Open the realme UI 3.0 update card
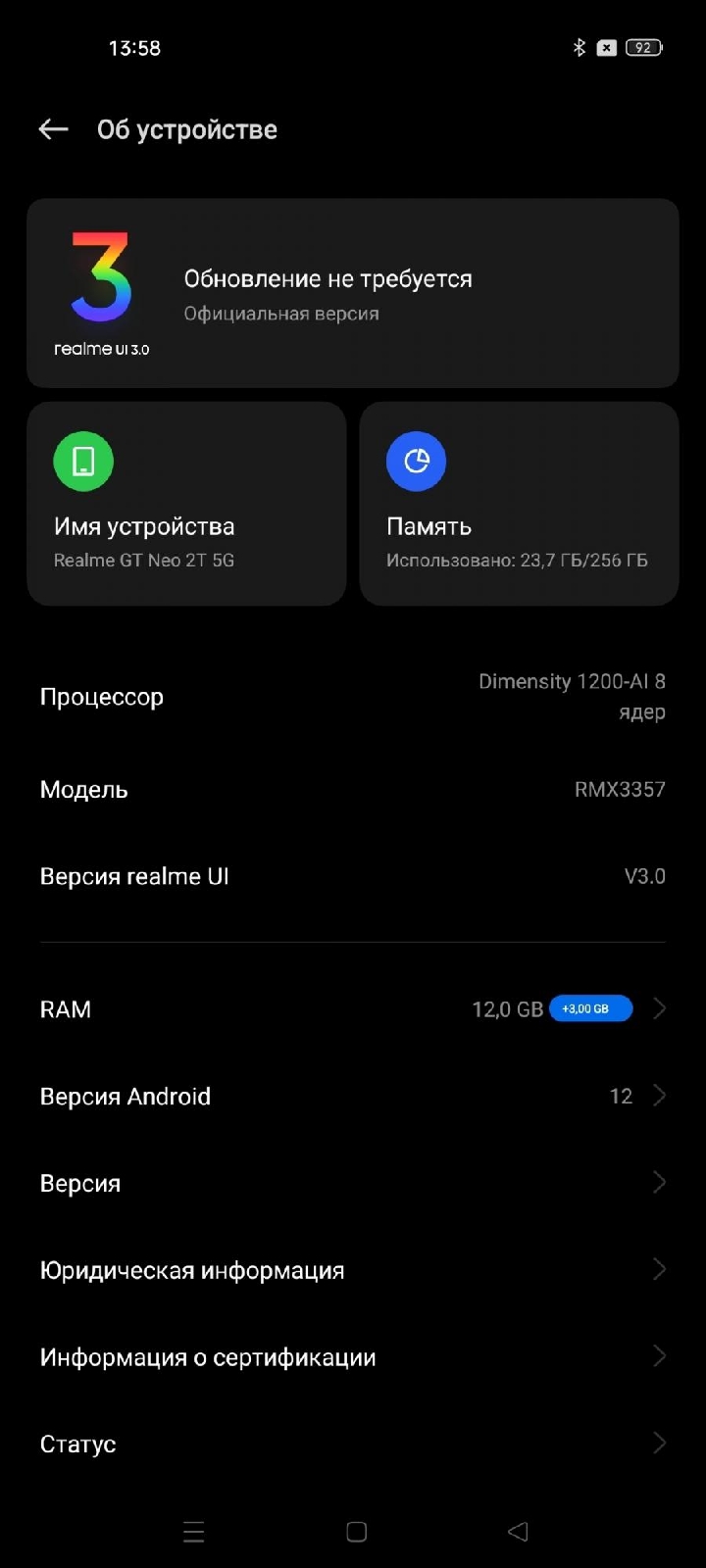 [353, 293]
